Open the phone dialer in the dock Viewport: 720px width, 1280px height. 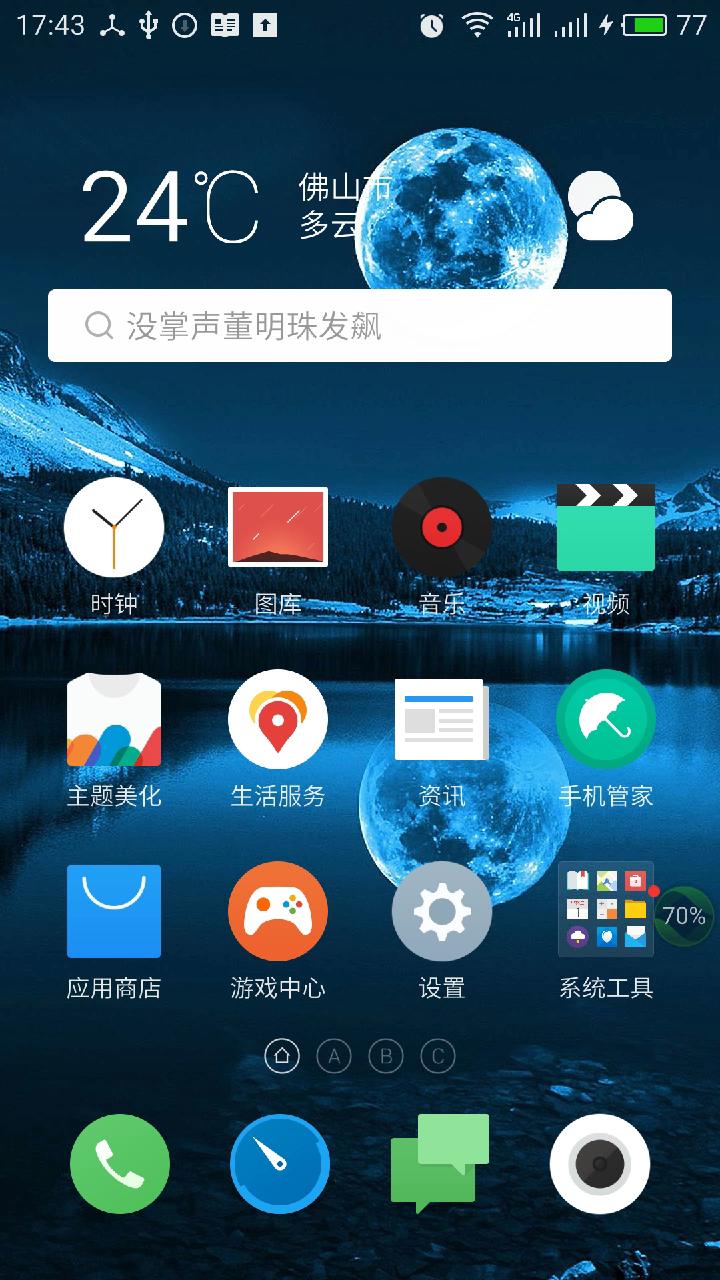[119, 1164]
